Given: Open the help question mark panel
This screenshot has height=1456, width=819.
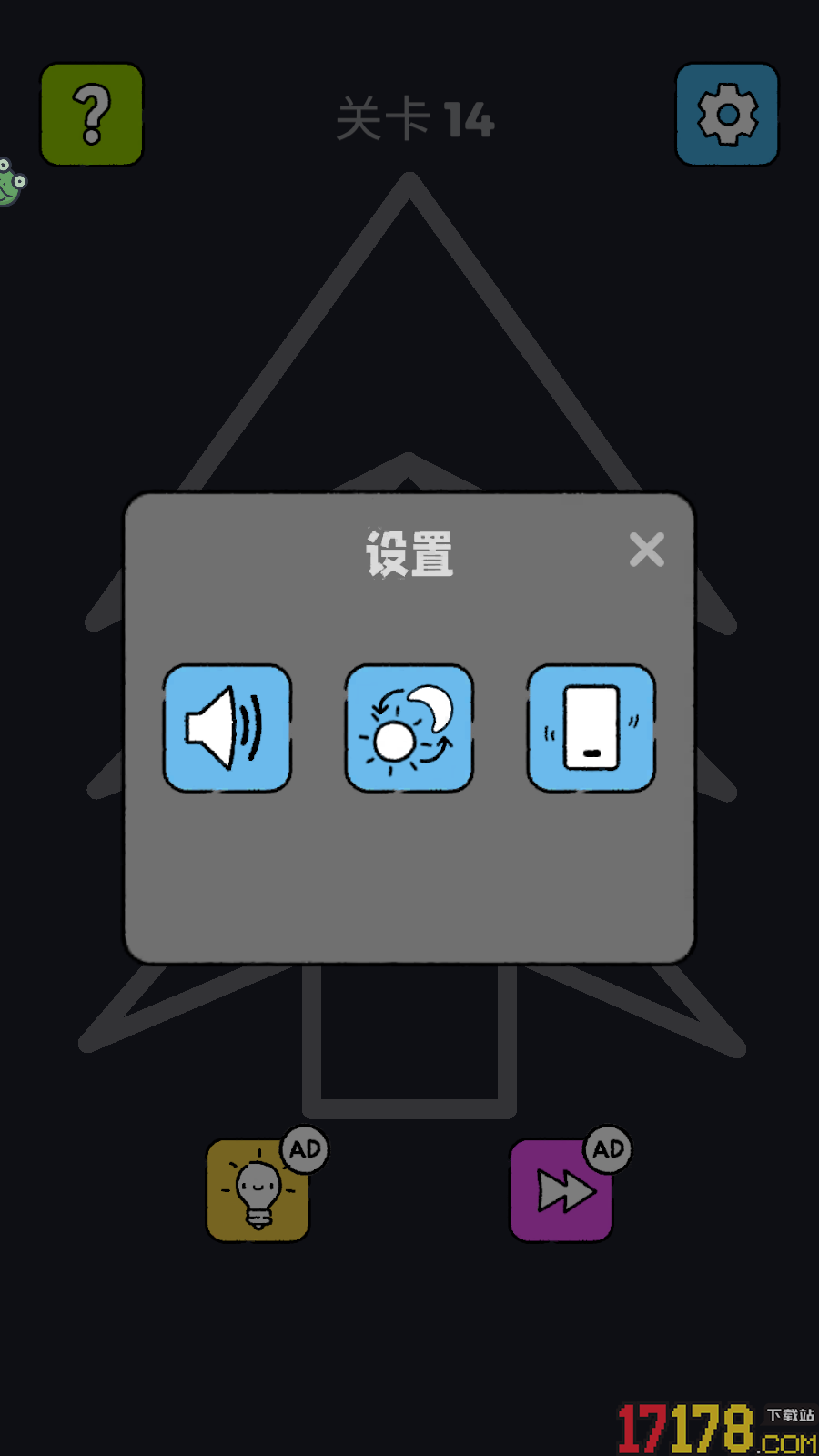Looking at the screenshot, I should tap(91, 116).
